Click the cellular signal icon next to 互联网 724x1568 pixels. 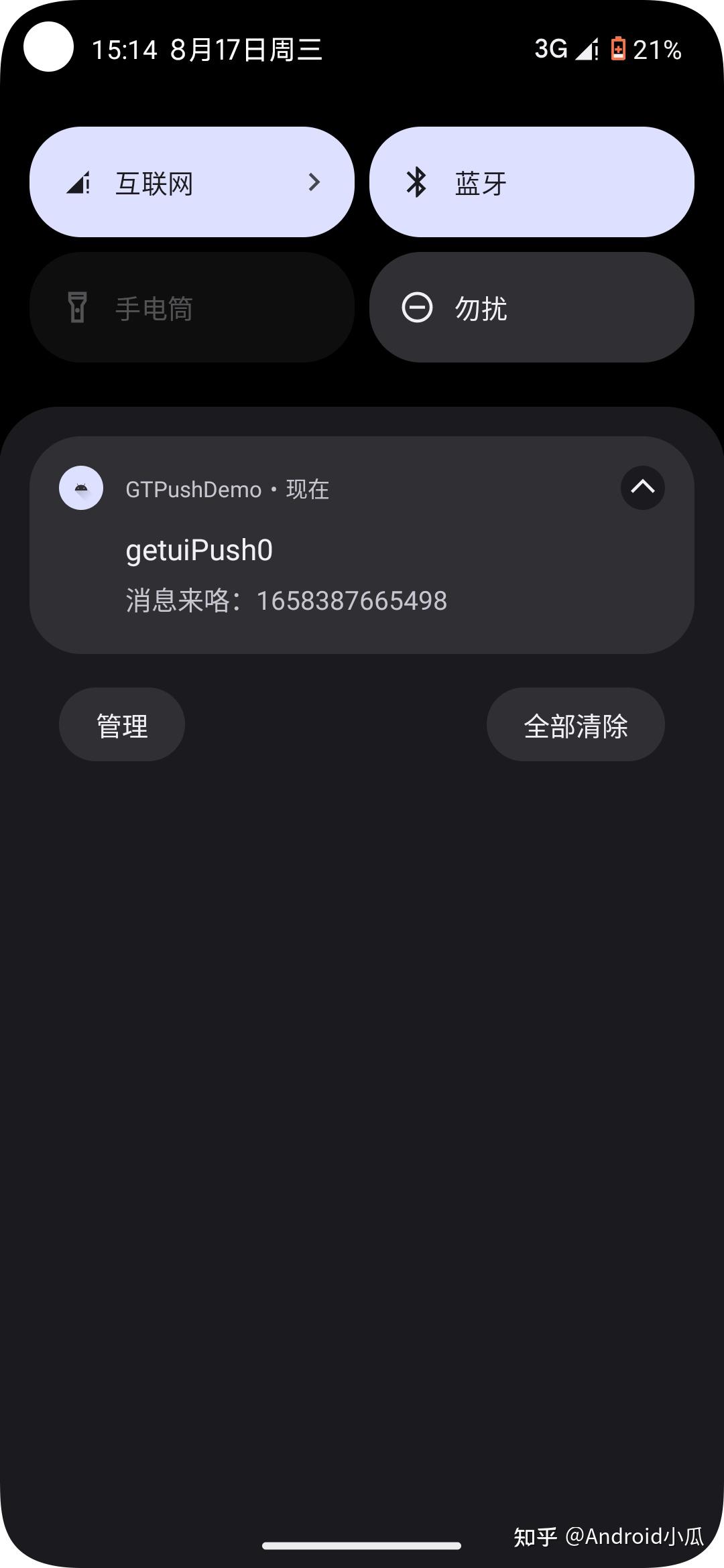78,182
